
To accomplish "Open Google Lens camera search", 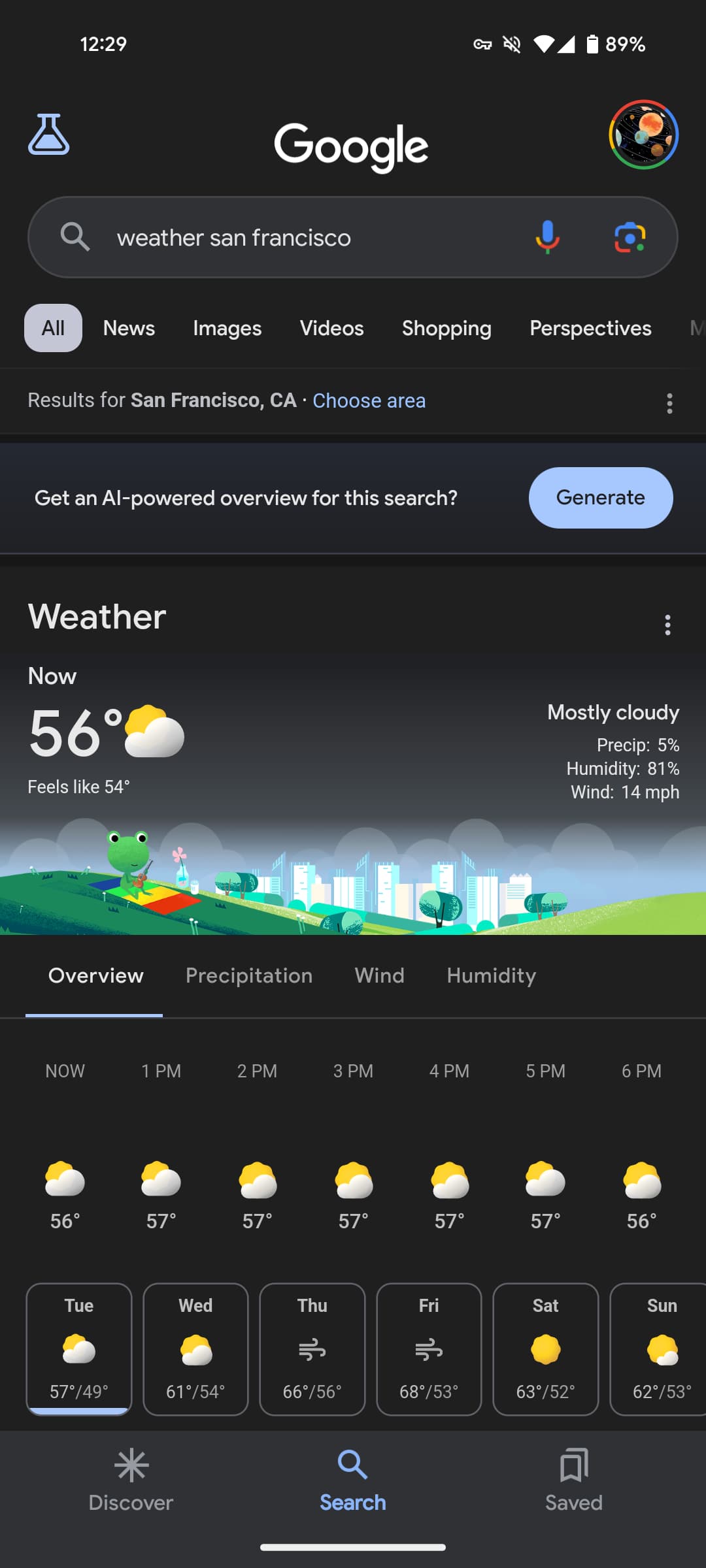I will tap(630, 237).
